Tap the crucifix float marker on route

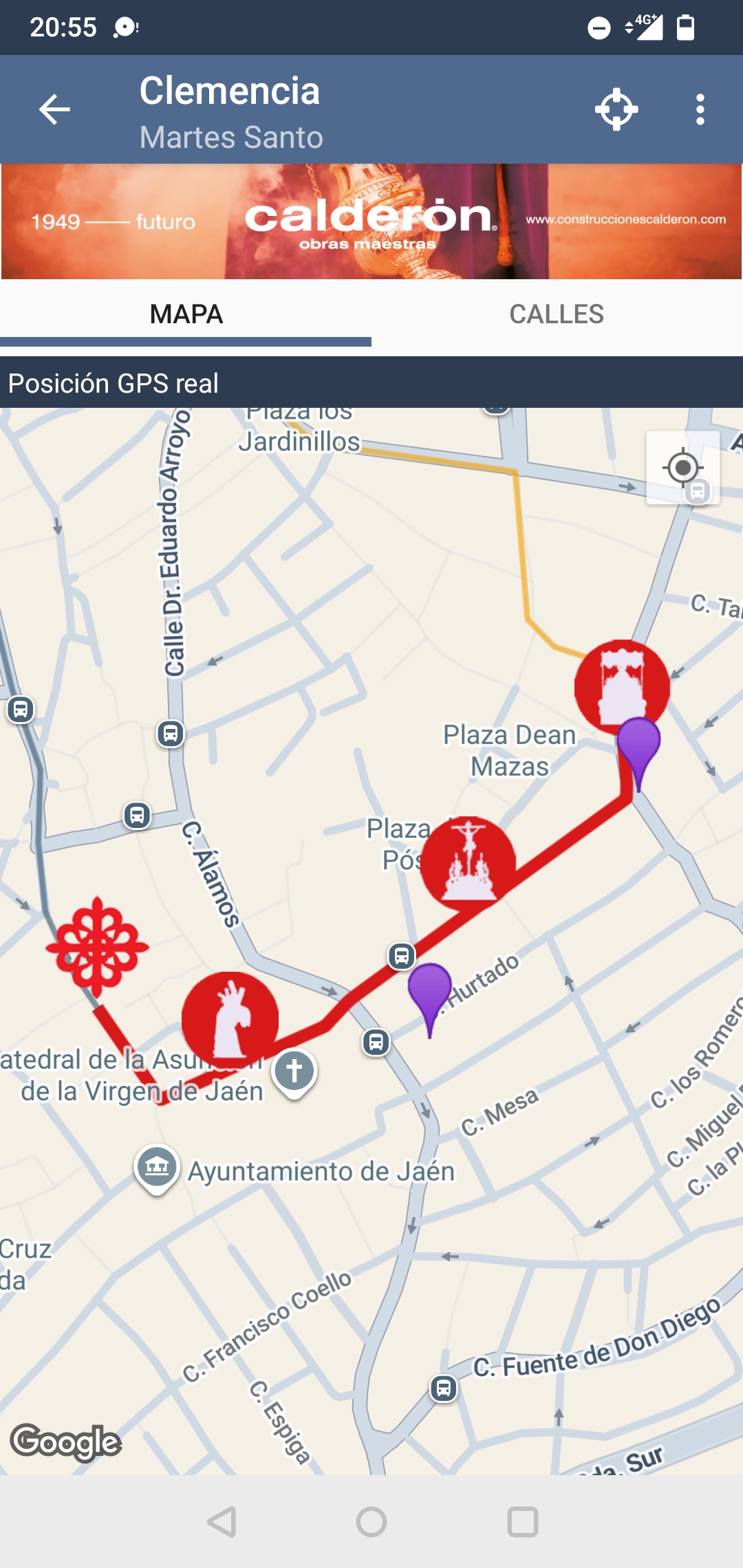[x=469, y=862]
